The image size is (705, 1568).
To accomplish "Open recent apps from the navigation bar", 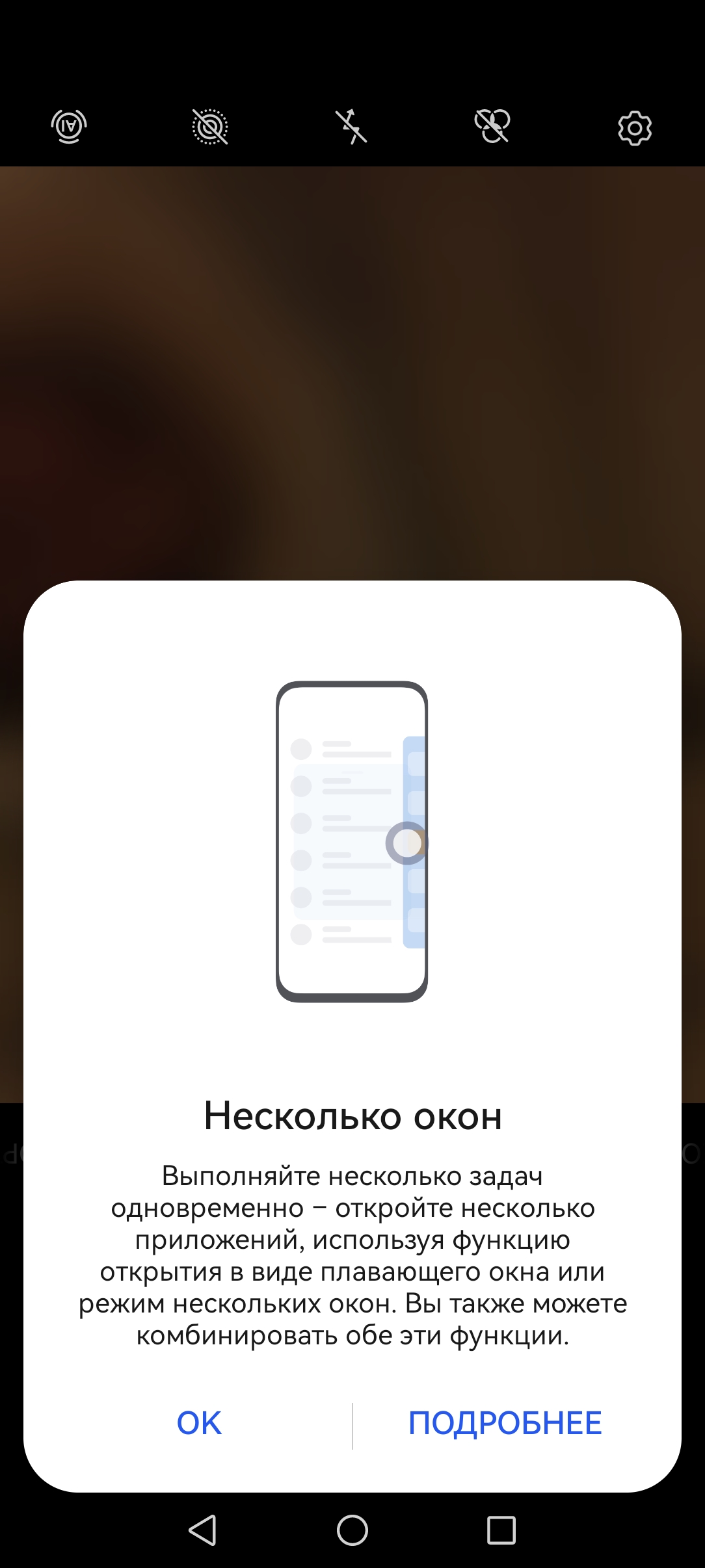I will (x=501, y=1530).
